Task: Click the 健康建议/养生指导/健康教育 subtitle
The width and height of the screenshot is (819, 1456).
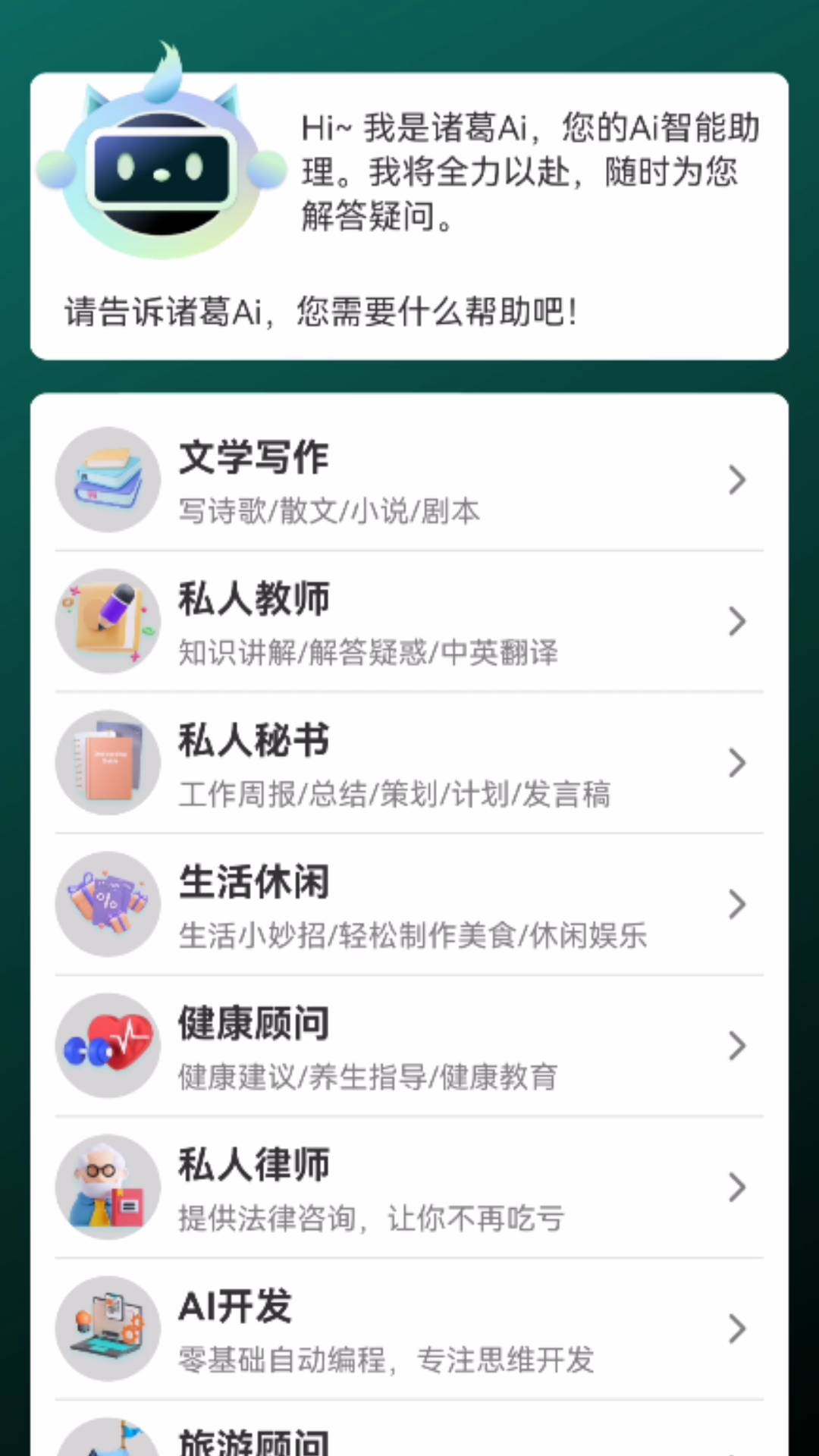Action: tap(367, 1078)
